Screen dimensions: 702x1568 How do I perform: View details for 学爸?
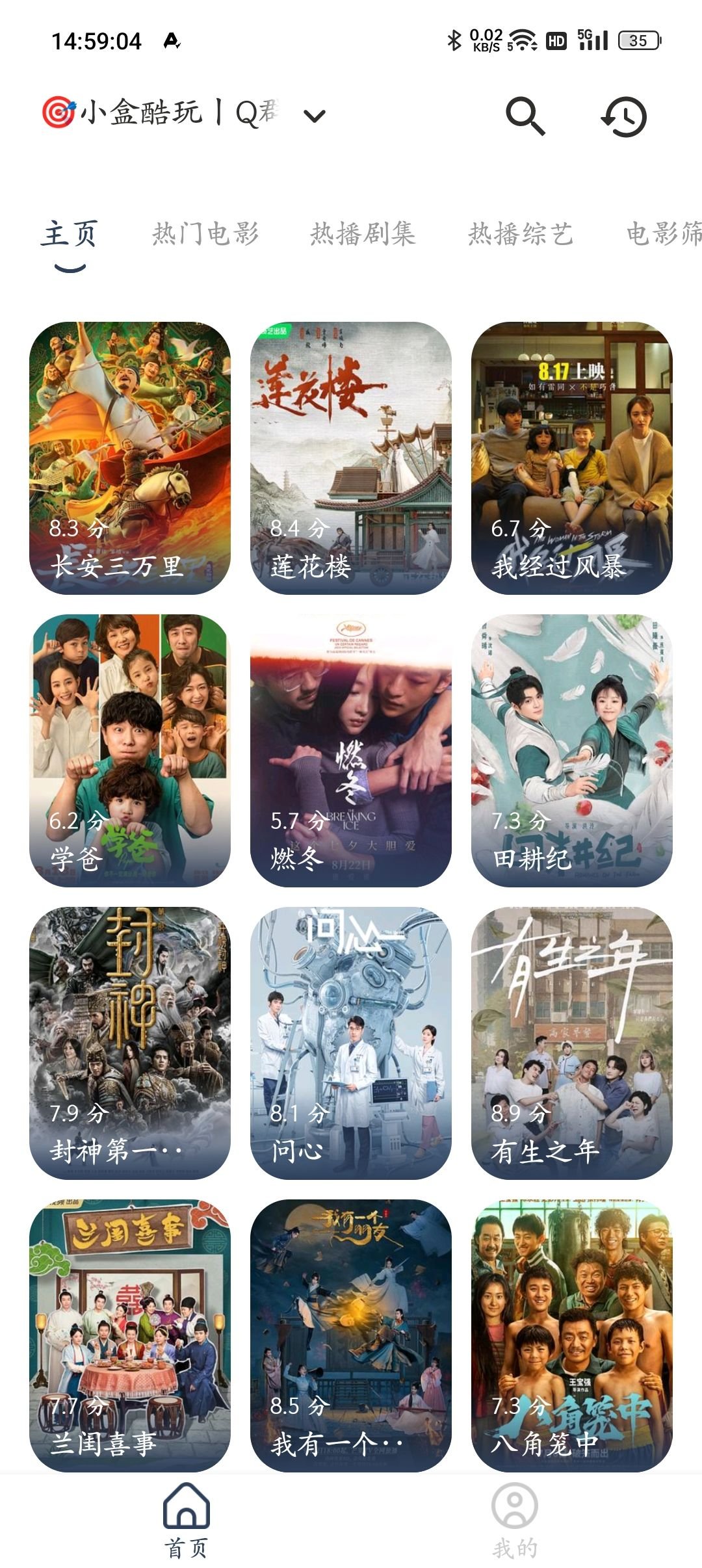[130, 750]
